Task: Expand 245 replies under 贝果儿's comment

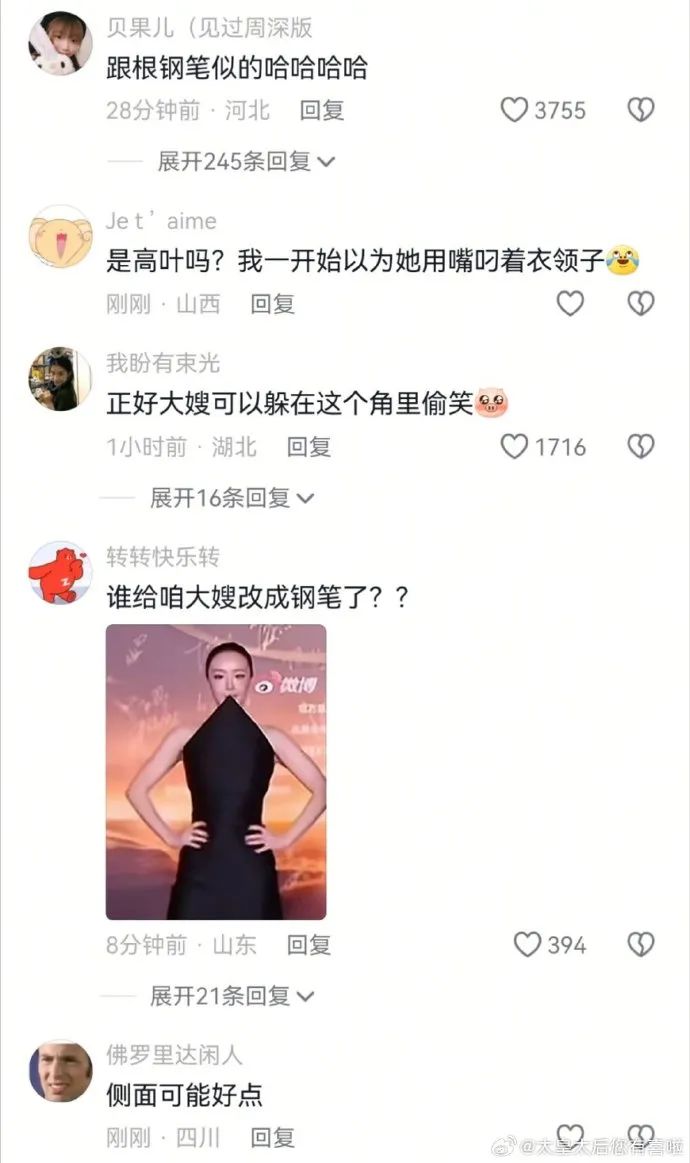Action: (246, 161)
